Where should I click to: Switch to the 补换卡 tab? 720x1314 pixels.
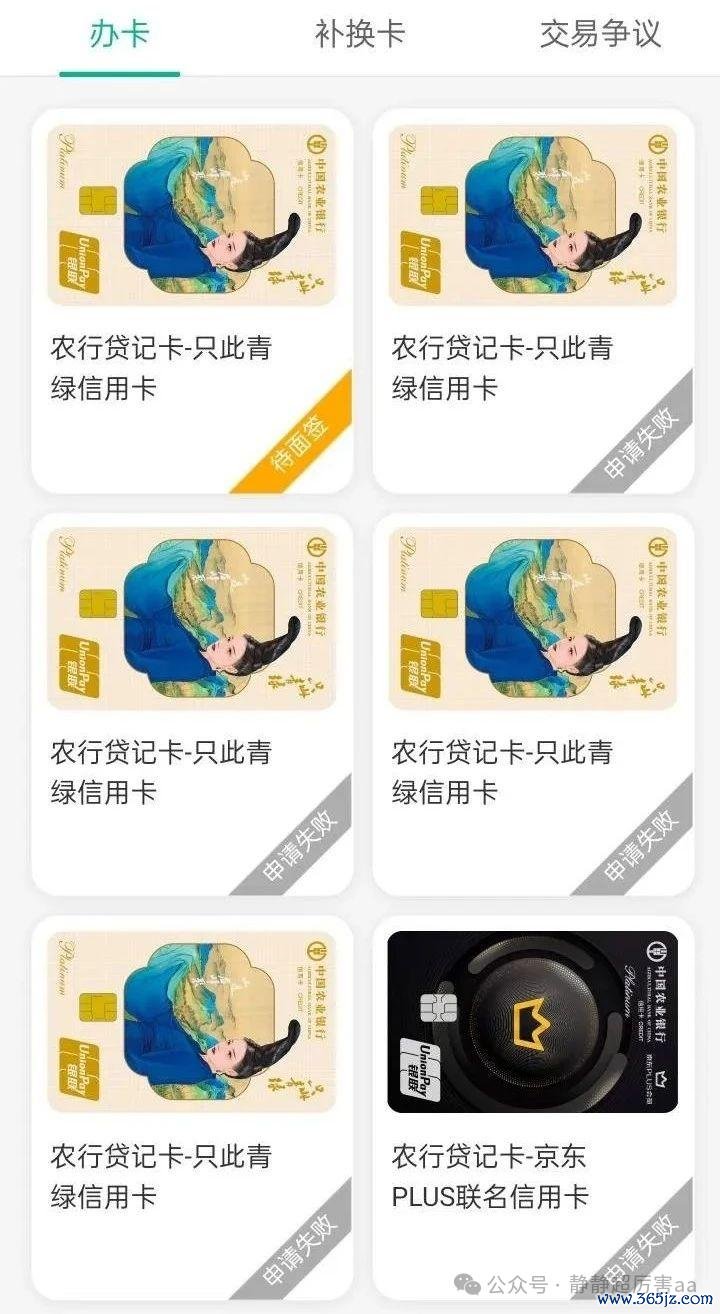point(360,34)
